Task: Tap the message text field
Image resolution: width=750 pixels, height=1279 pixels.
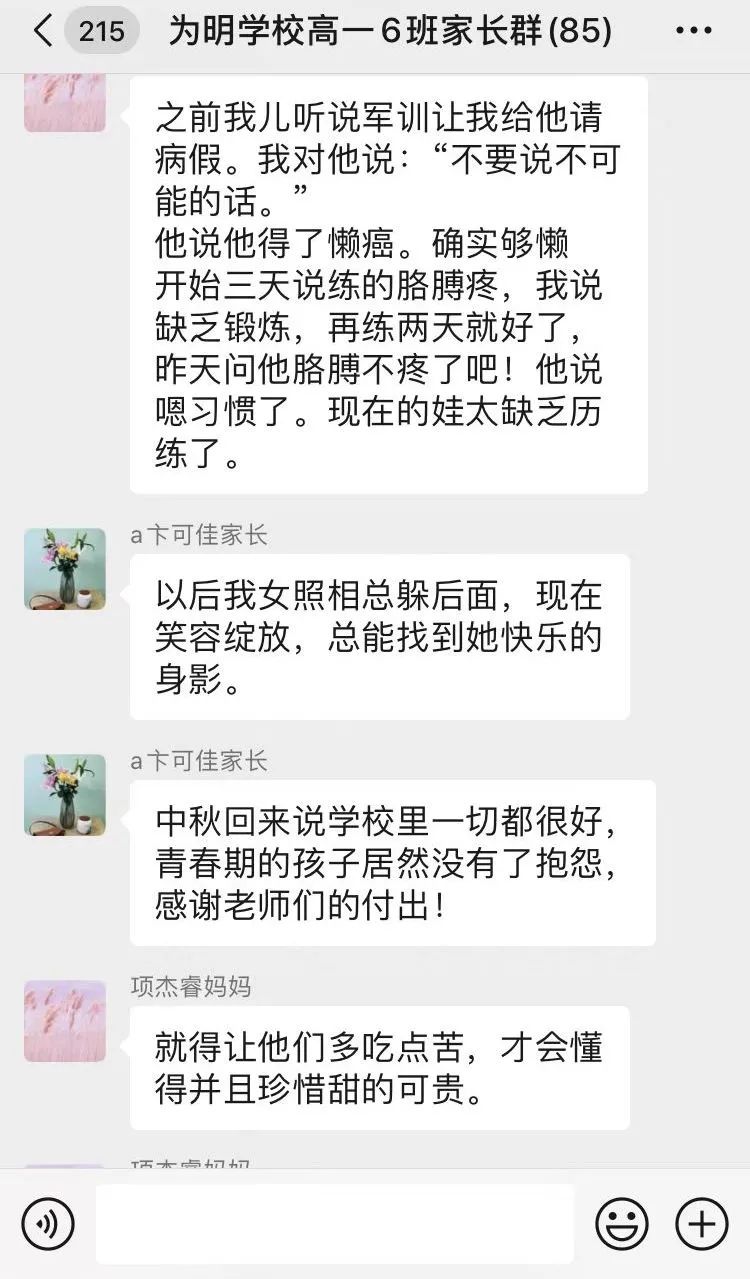Action: 334,1223
